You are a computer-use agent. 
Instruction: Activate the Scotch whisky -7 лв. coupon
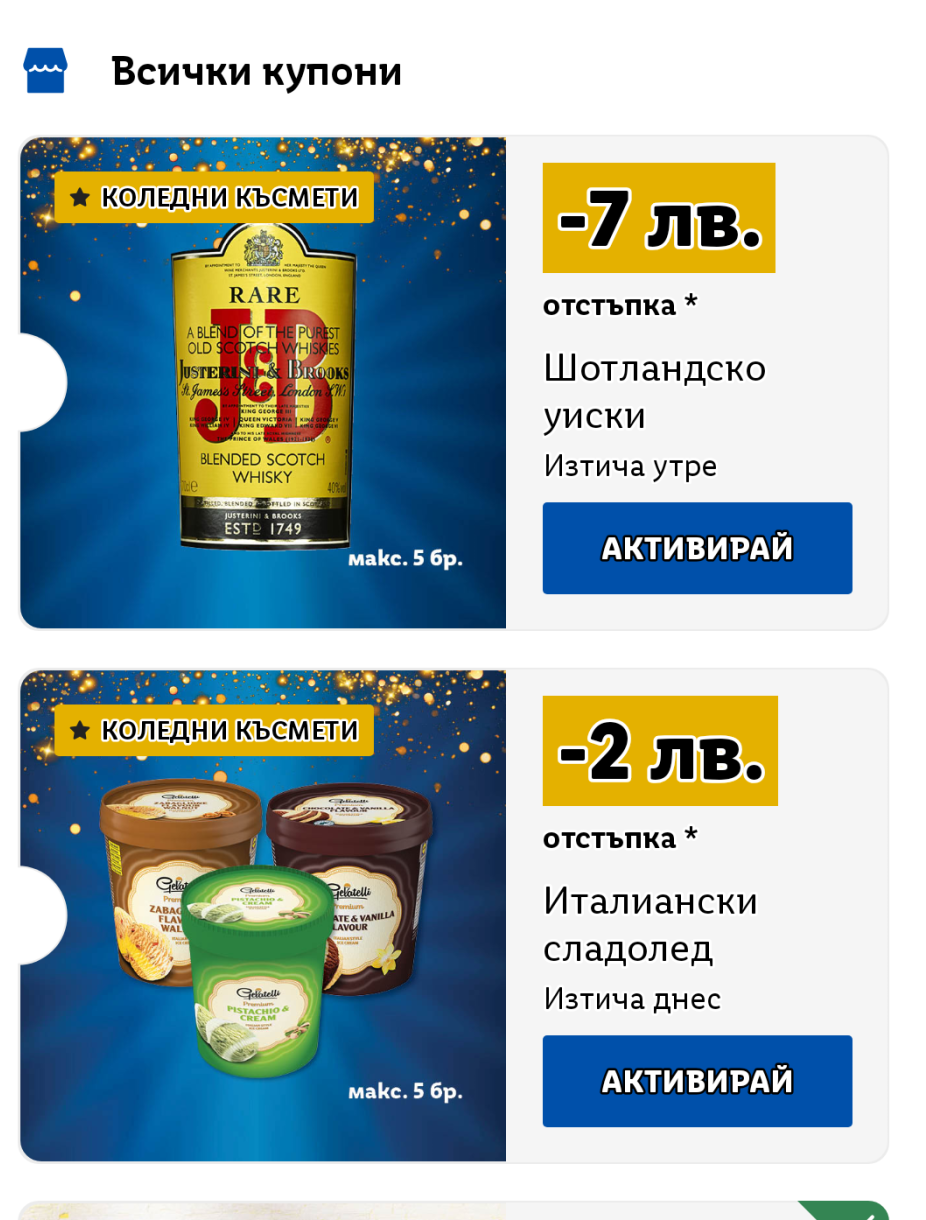pyautogui.click(x=697, y=548)
